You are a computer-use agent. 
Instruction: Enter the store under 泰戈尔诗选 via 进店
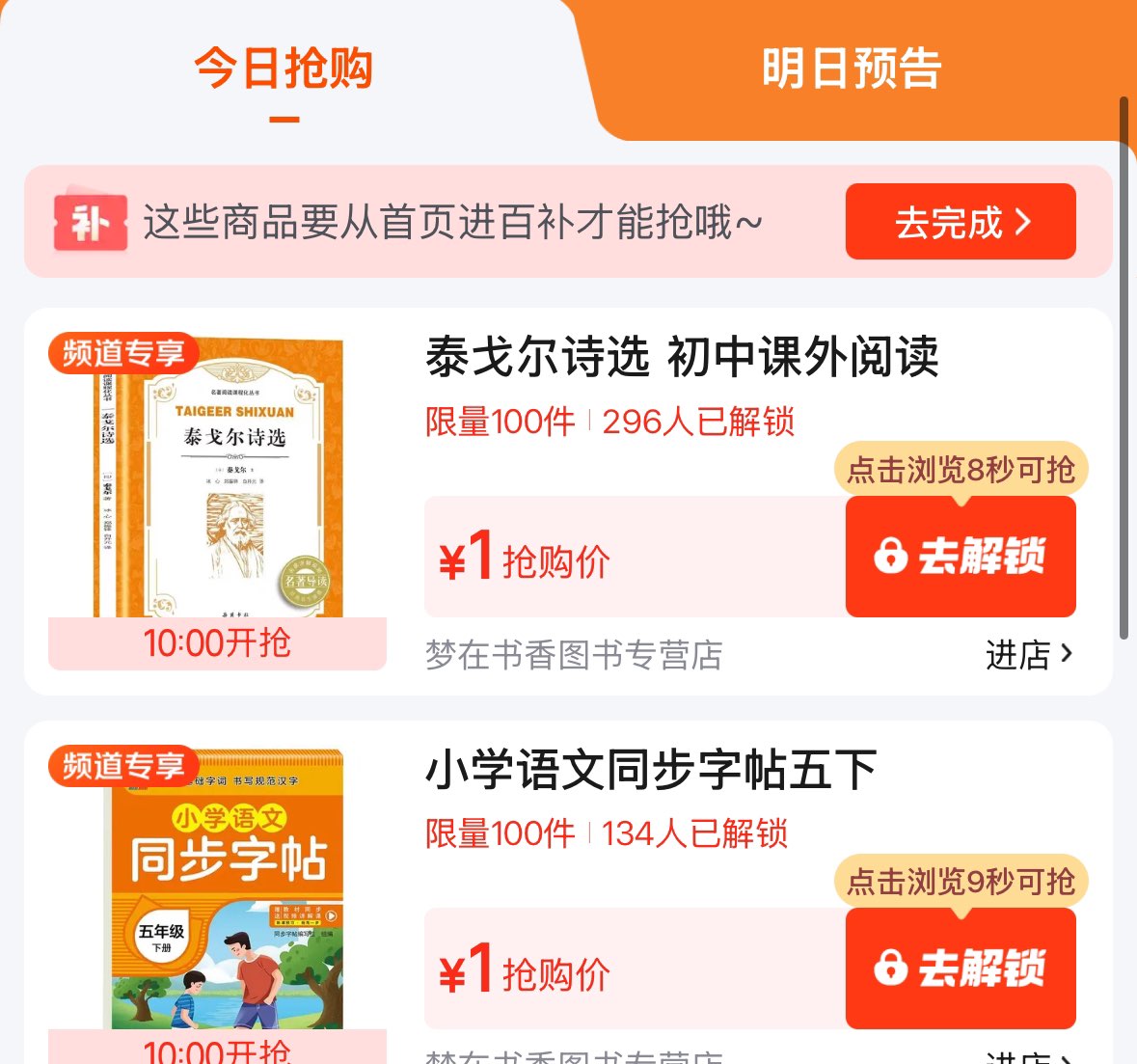pyautogui.click(x=1028, y=655)
